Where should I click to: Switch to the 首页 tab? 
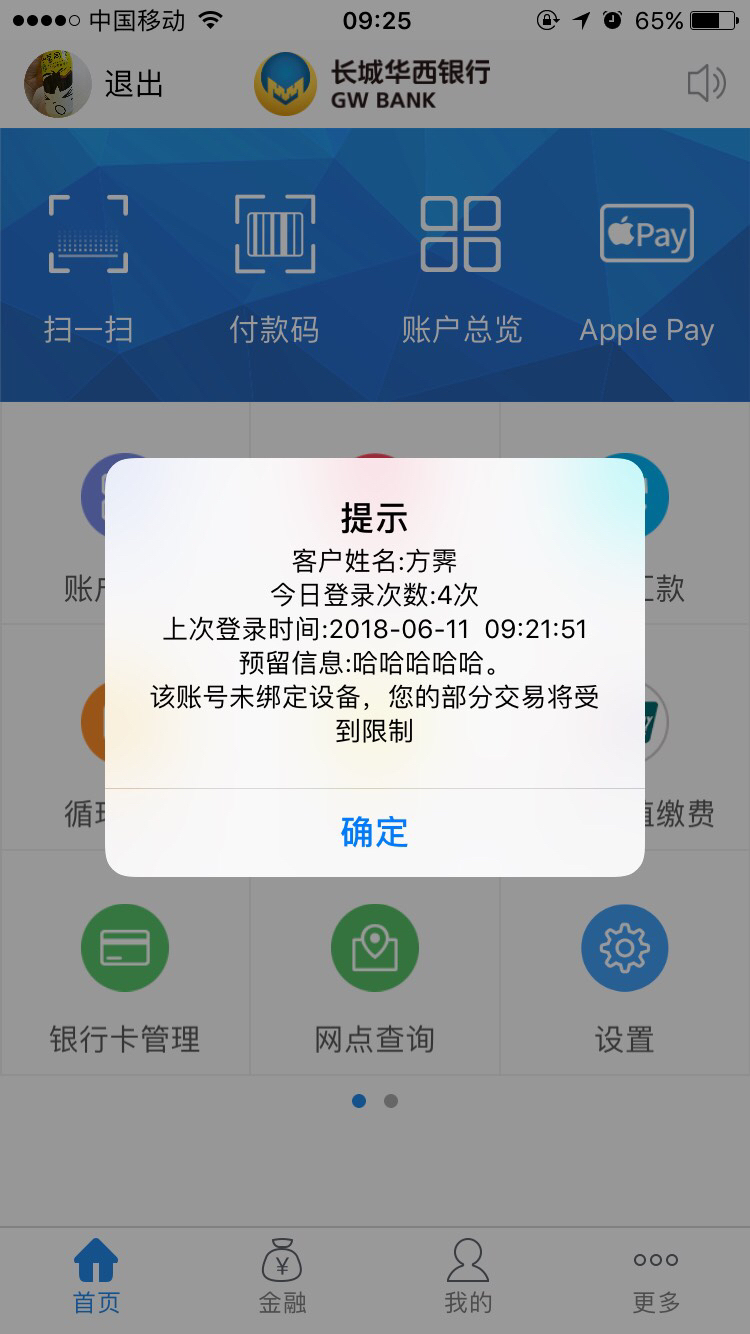[x=96, y=1274]
